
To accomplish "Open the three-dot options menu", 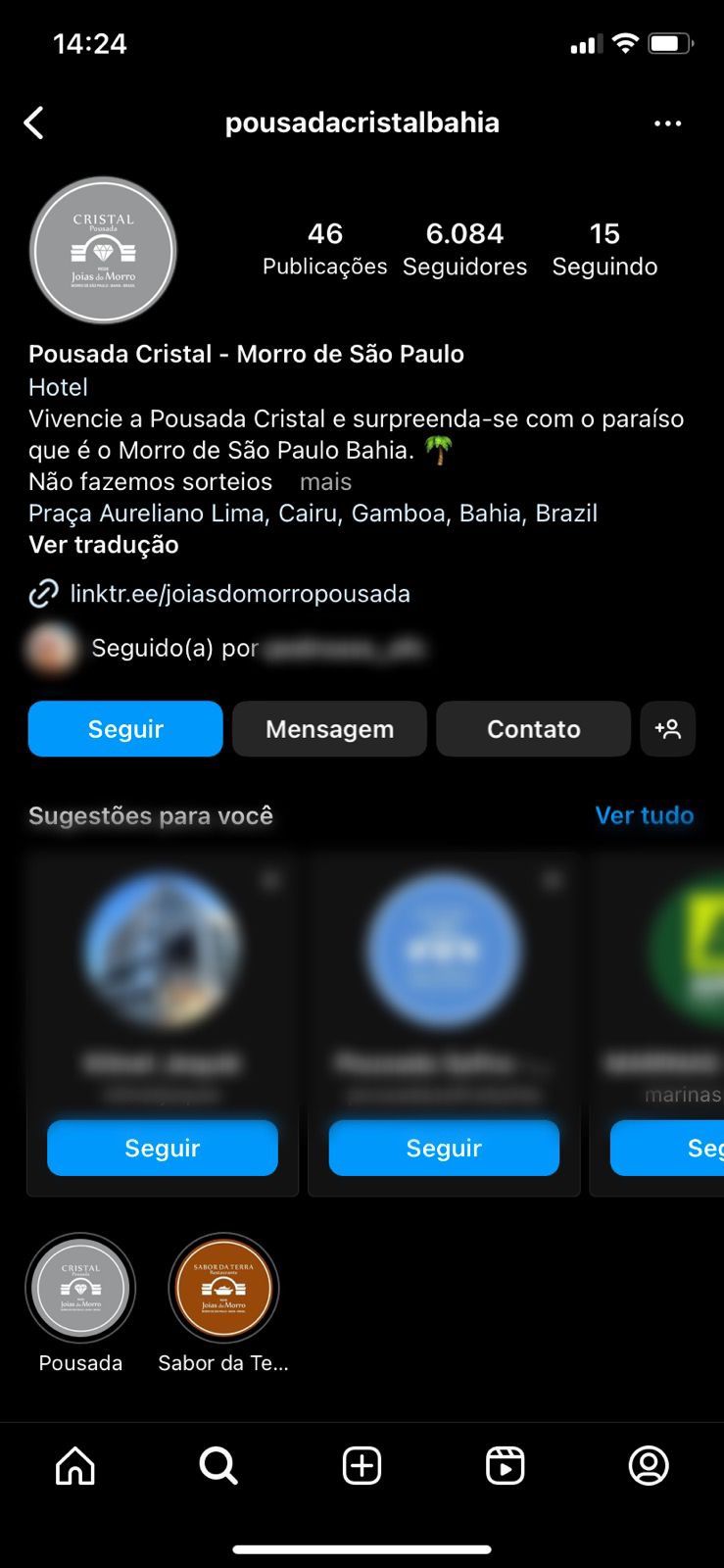I will click(667, 123).
